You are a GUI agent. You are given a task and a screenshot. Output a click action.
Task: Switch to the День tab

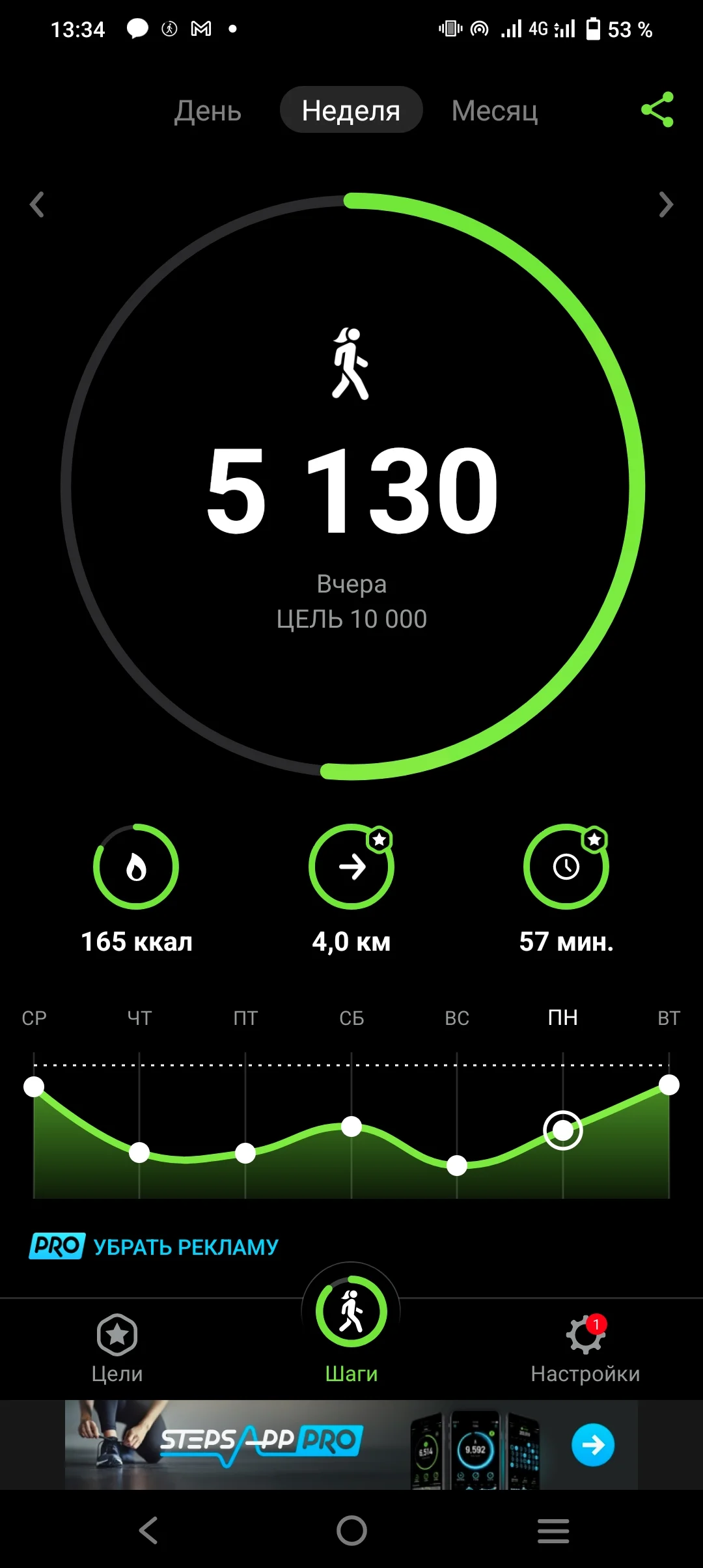point(208,111)
